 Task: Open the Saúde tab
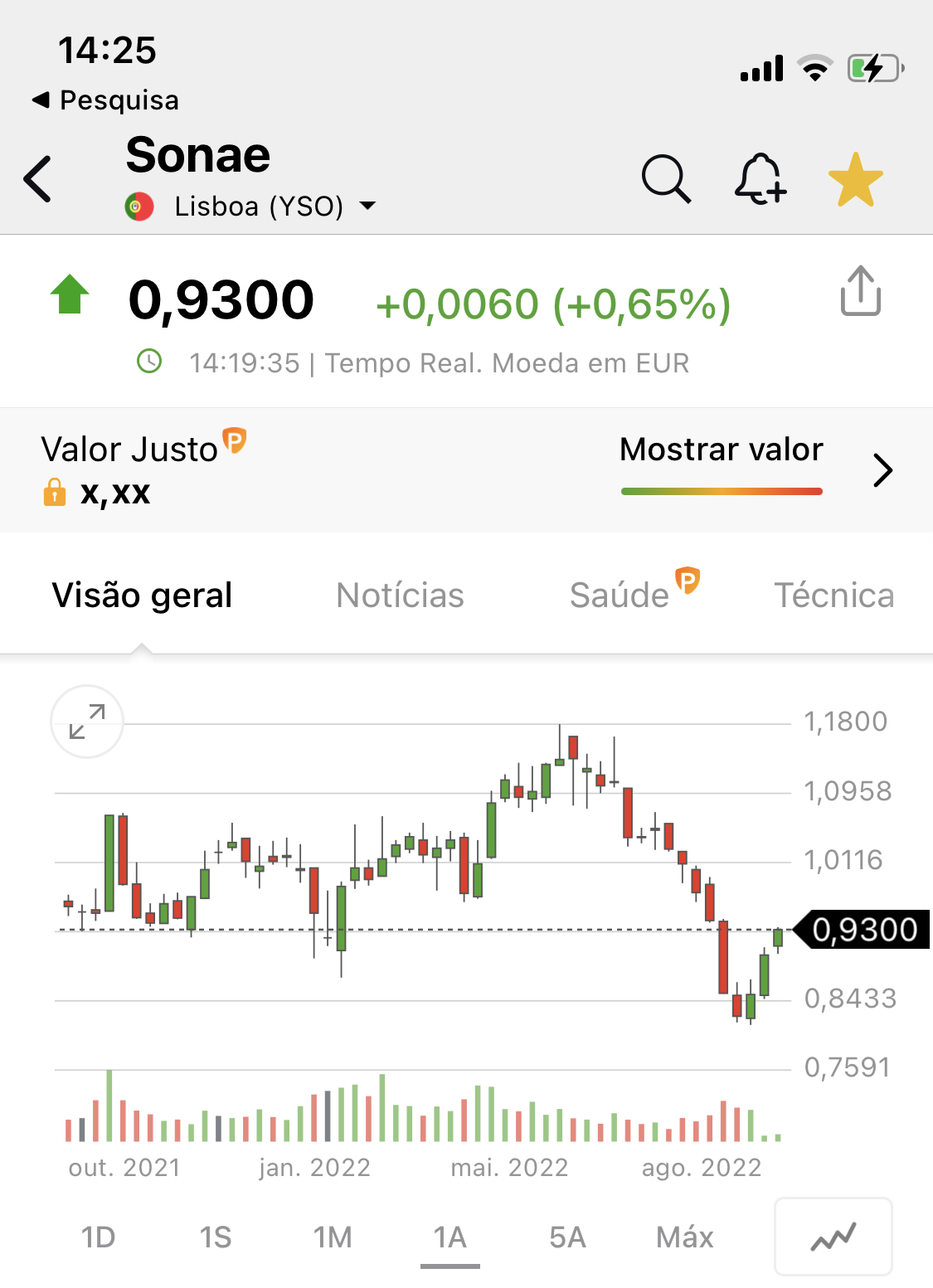(620, 595)
